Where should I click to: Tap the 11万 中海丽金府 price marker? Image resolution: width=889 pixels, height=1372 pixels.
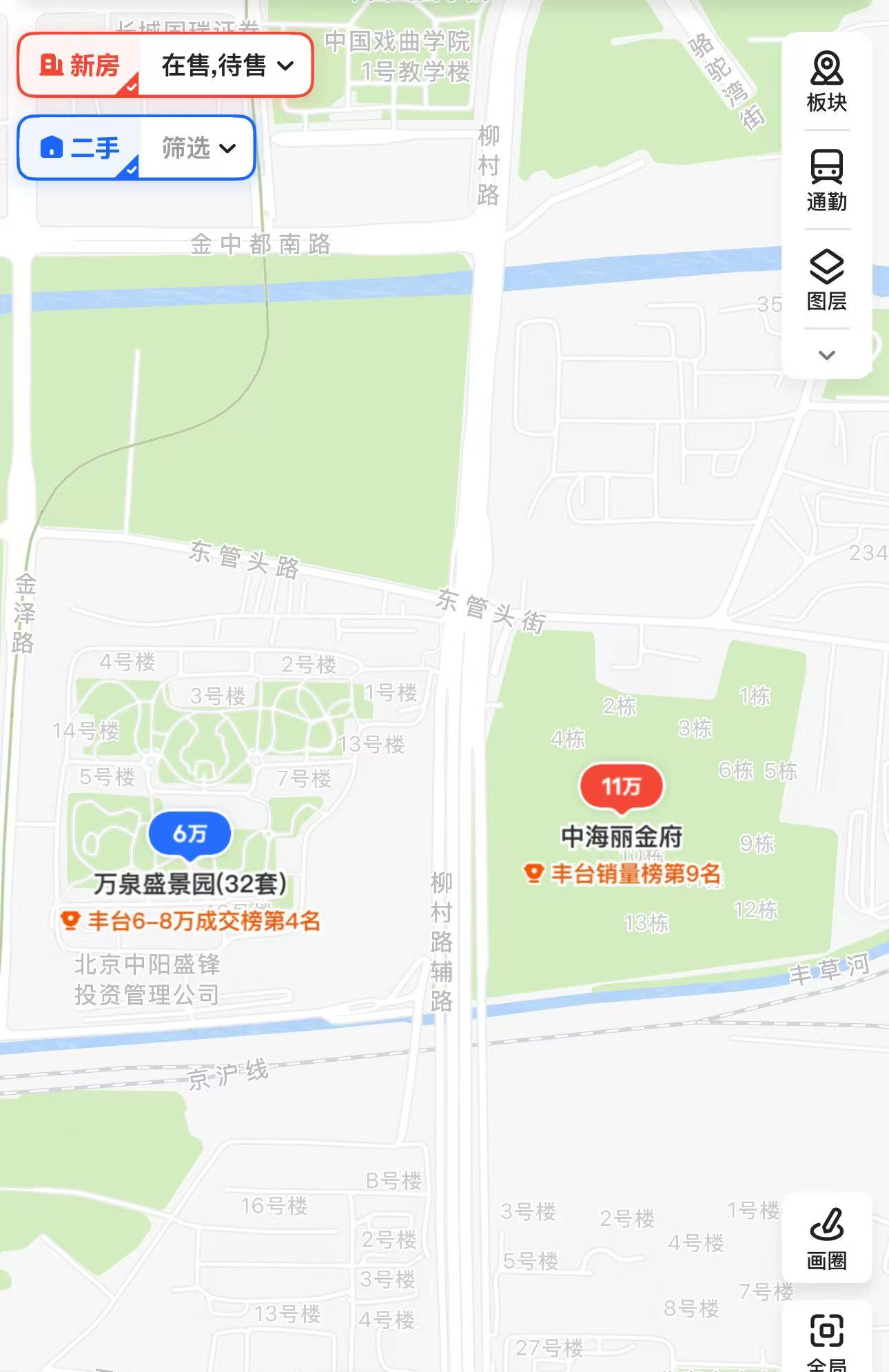coord(622,787)
